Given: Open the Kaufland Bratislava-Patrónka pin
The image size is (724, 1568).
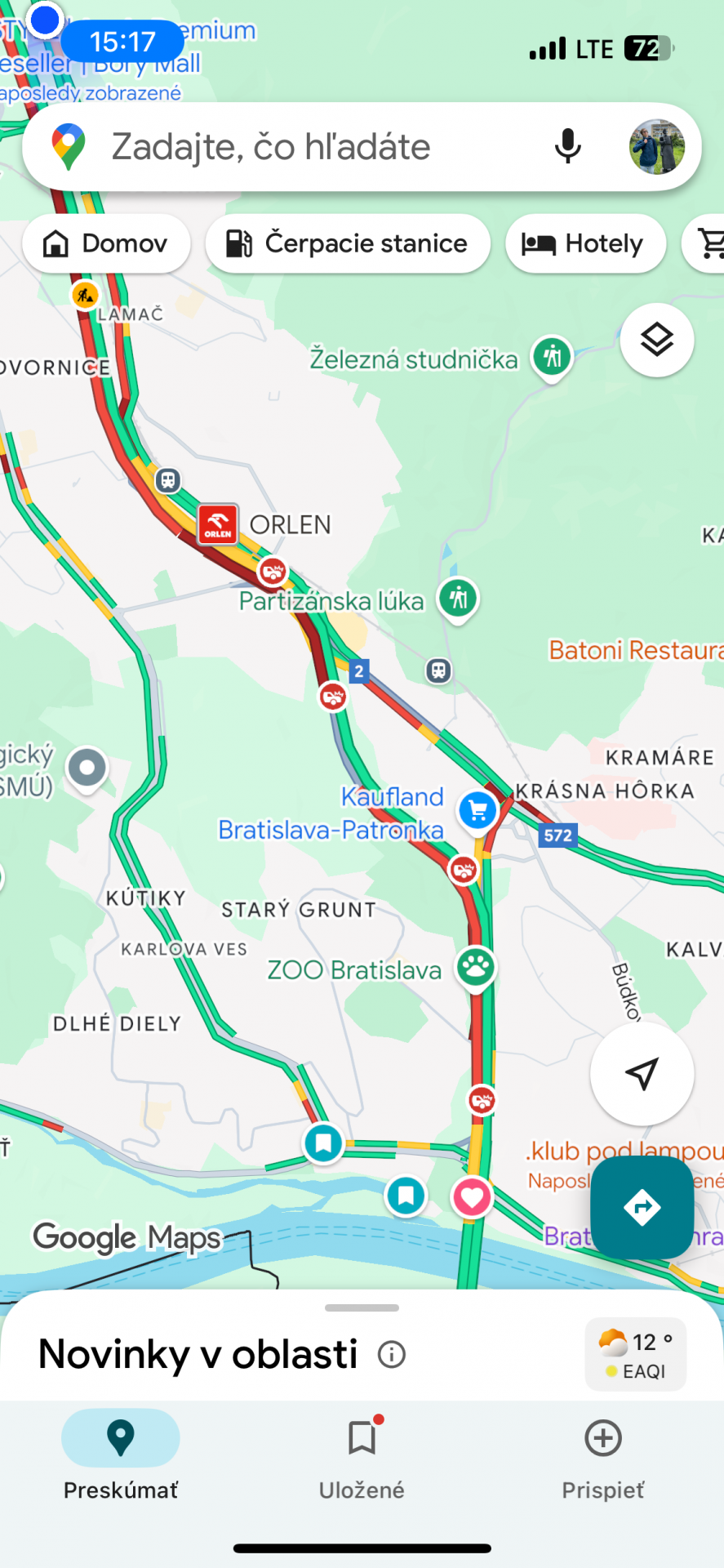Looking at the screenshot, I should (x=477, y=811).
